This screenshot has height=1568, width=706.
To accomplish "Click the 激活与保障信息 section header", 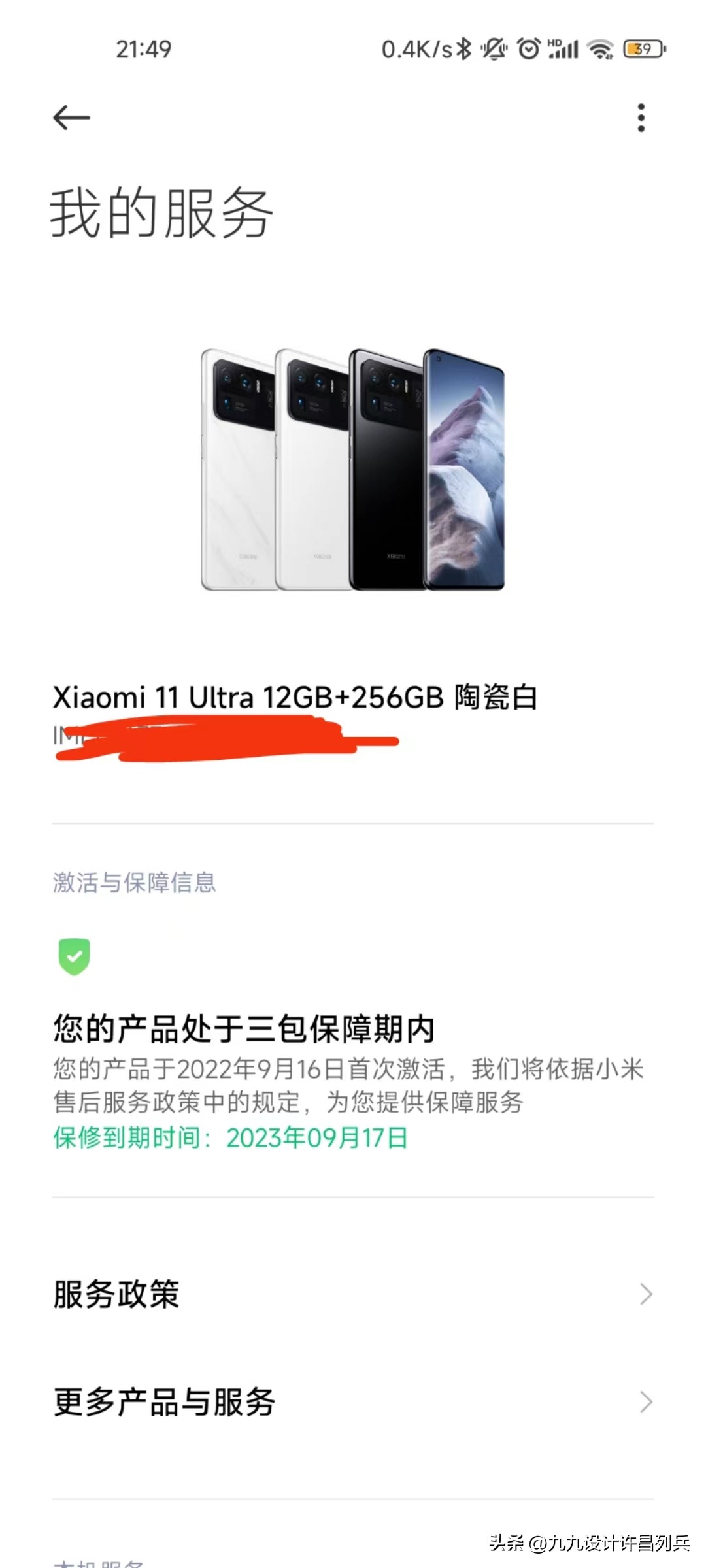I will coord(135,885).
